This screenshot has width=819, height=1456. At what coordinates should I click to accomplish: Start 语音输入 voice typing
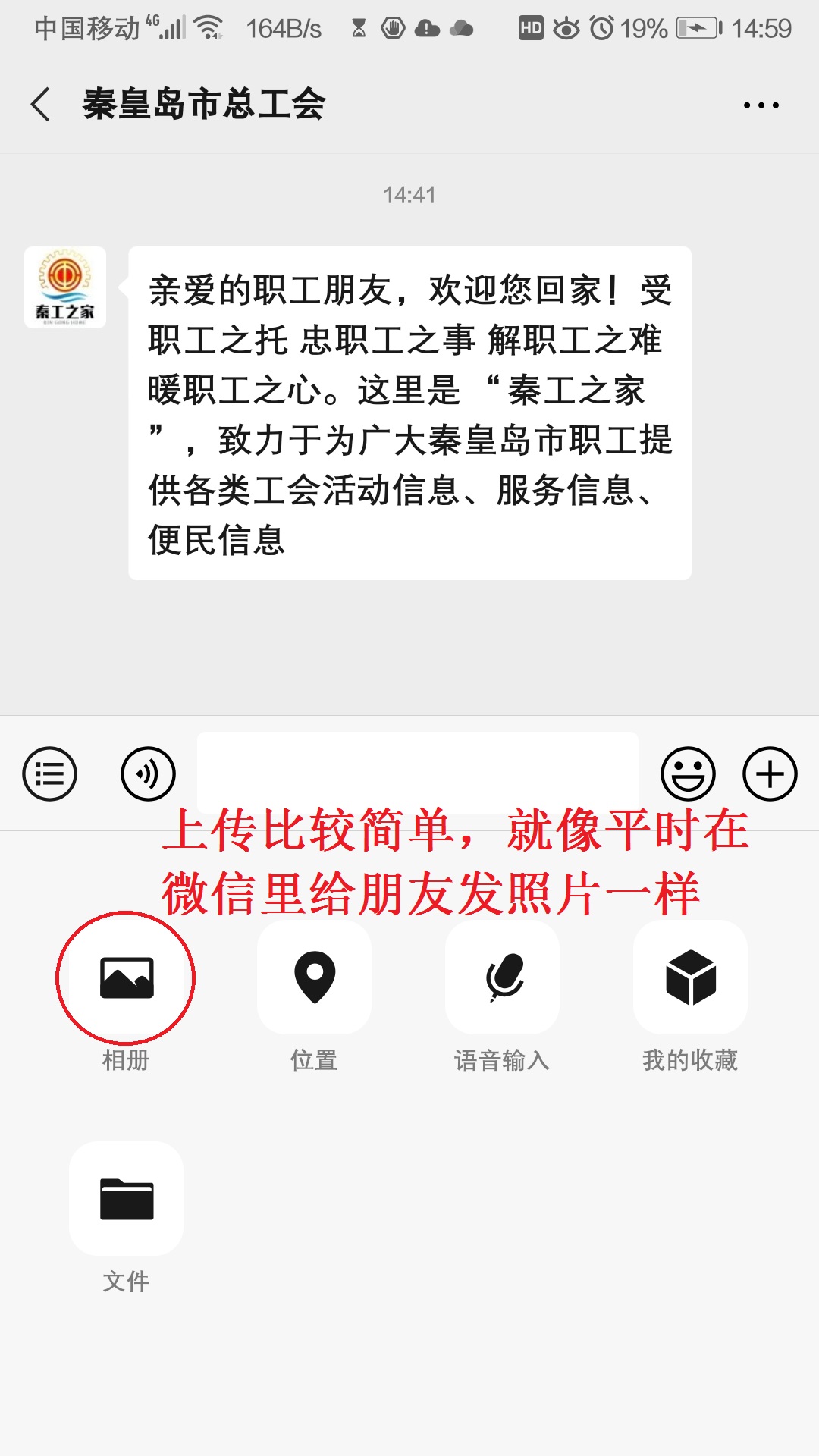[x=502, y=977]
